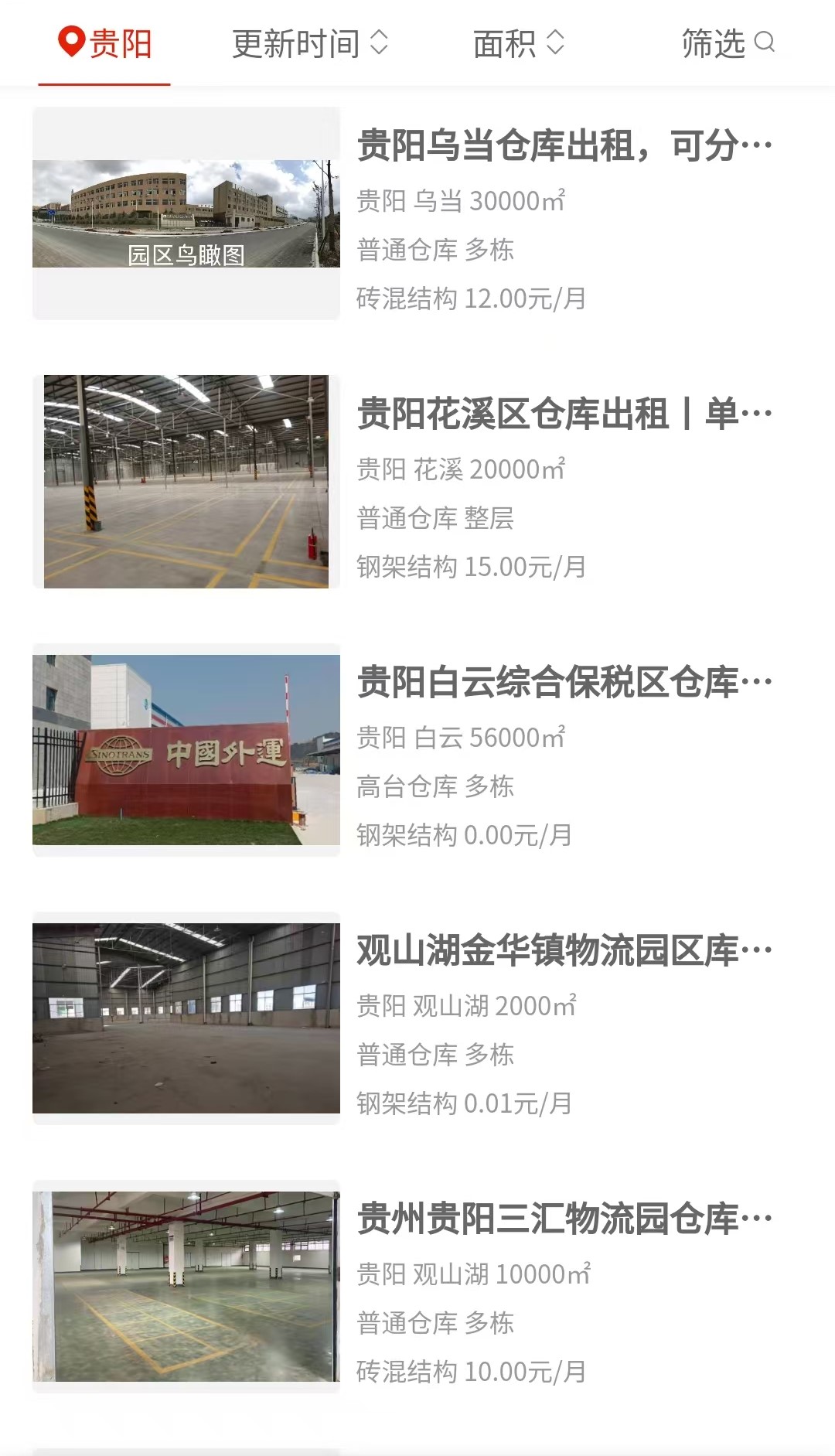Sort listings by 面积
Screen dimensions: 835x1456
pyautogui.click(x=519, y=43)
